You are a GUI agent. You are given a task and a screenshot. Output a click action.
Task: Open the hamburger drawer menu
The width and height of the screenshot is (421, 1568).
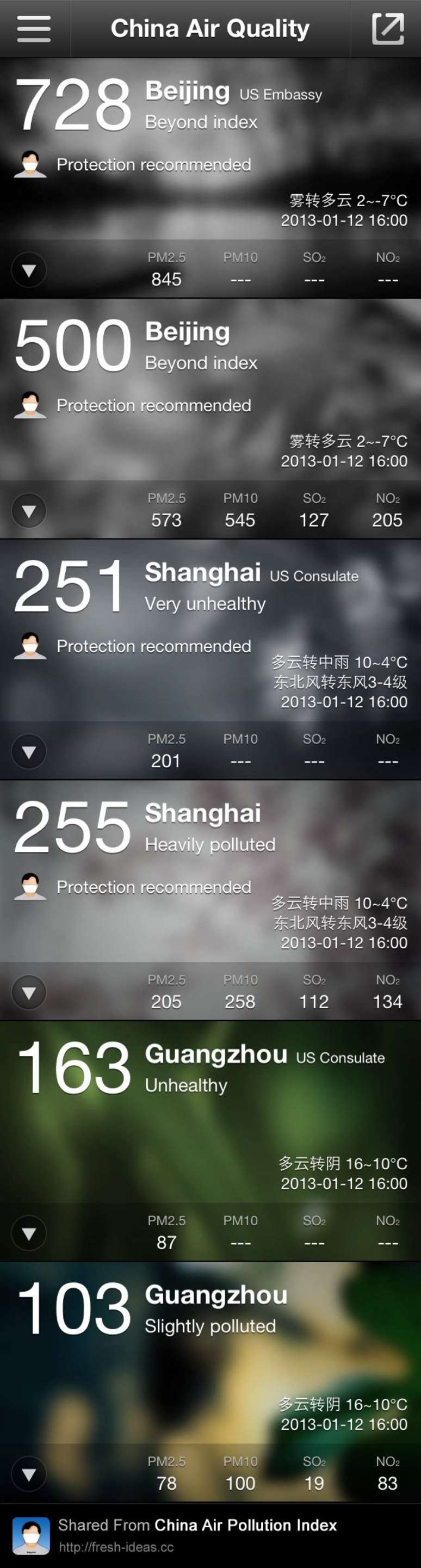[34, 29]
